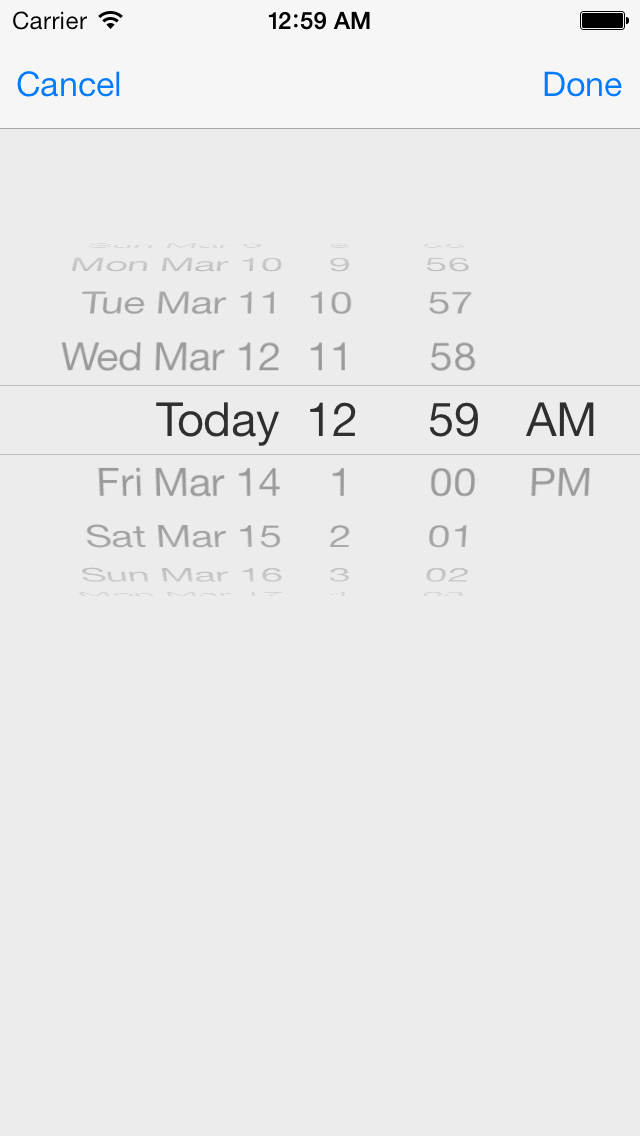Viewport: 640px width, 1136px height.
Task: Choose Fri Mar 14 in the date wheel
Action: point(188,483)
